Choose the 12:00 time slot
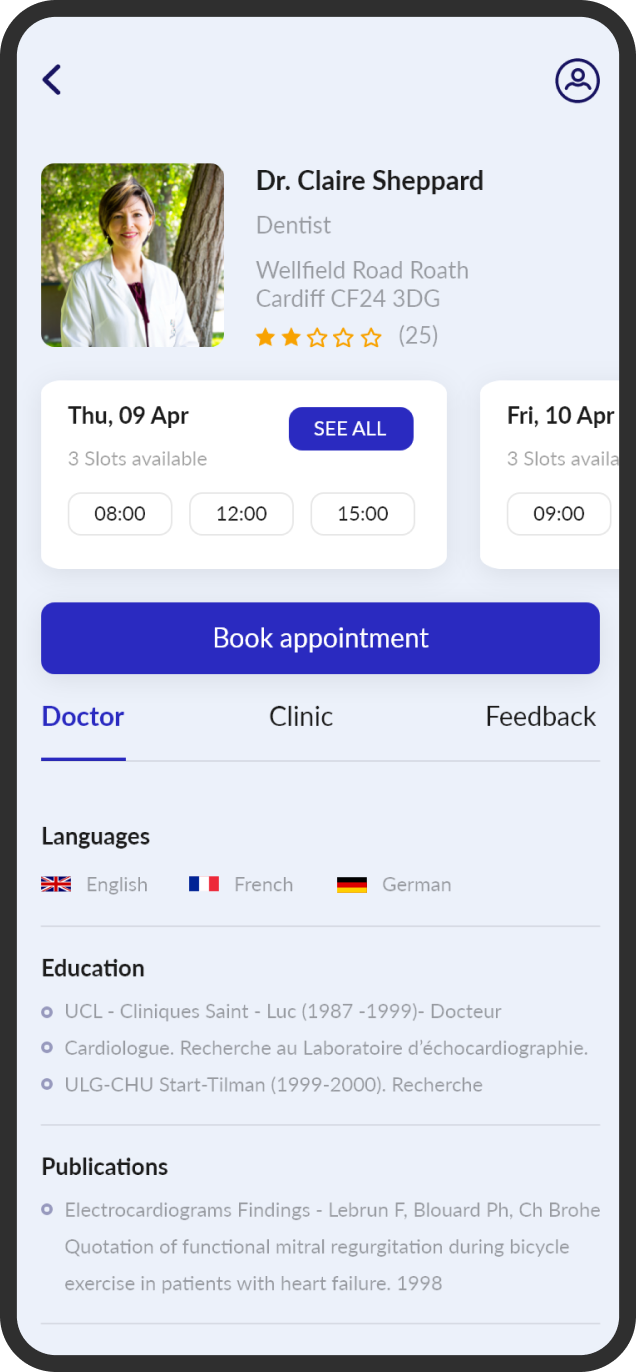The width and height of the screenshot is (636, 1372). (241, 514)
